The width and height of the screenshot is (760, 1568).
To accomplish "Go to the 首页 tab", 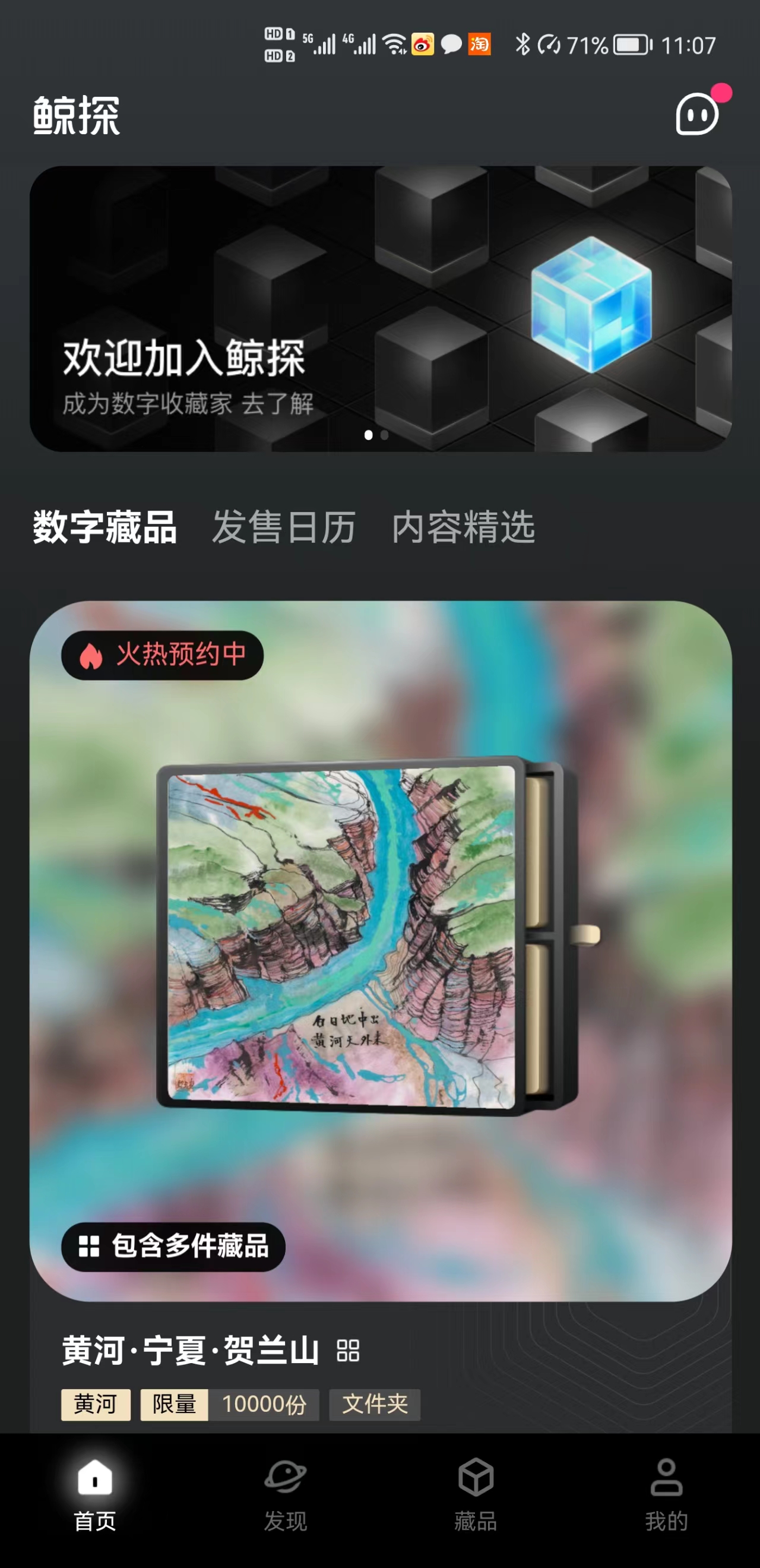I will (95, 1494).
